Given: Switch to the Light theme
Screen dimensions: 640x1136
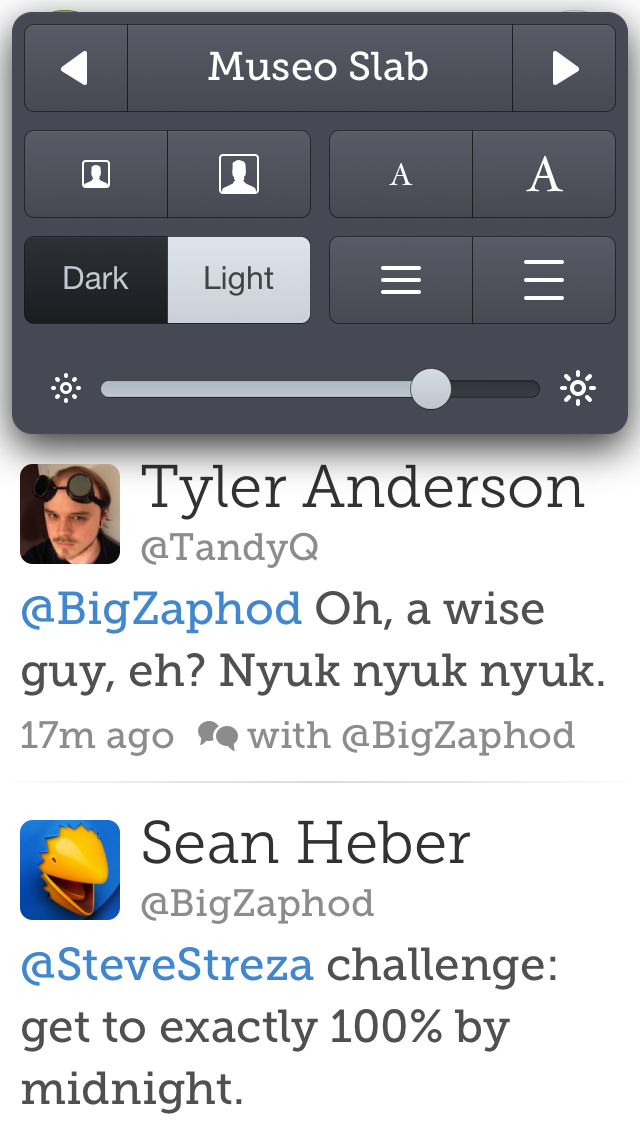Looking at the screenshot, I should [x=239, y=279].
